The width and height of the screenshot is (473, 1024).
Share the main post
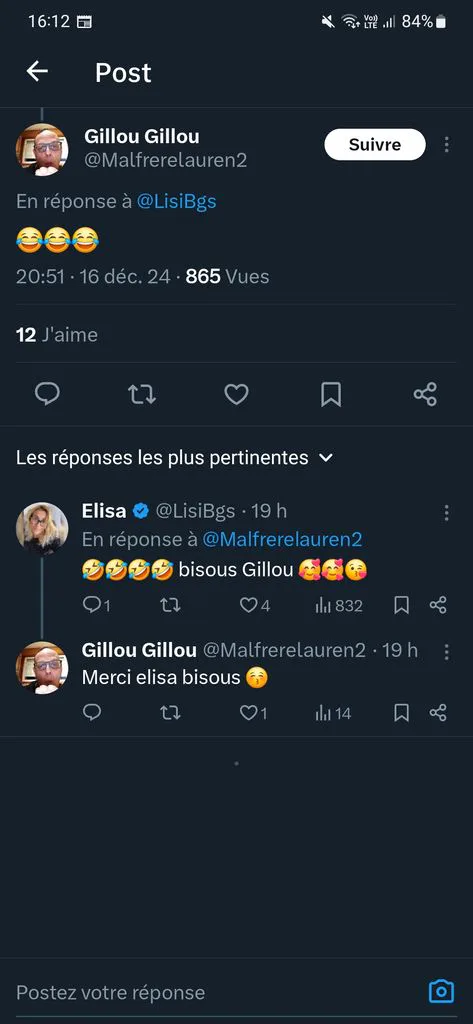425,394
